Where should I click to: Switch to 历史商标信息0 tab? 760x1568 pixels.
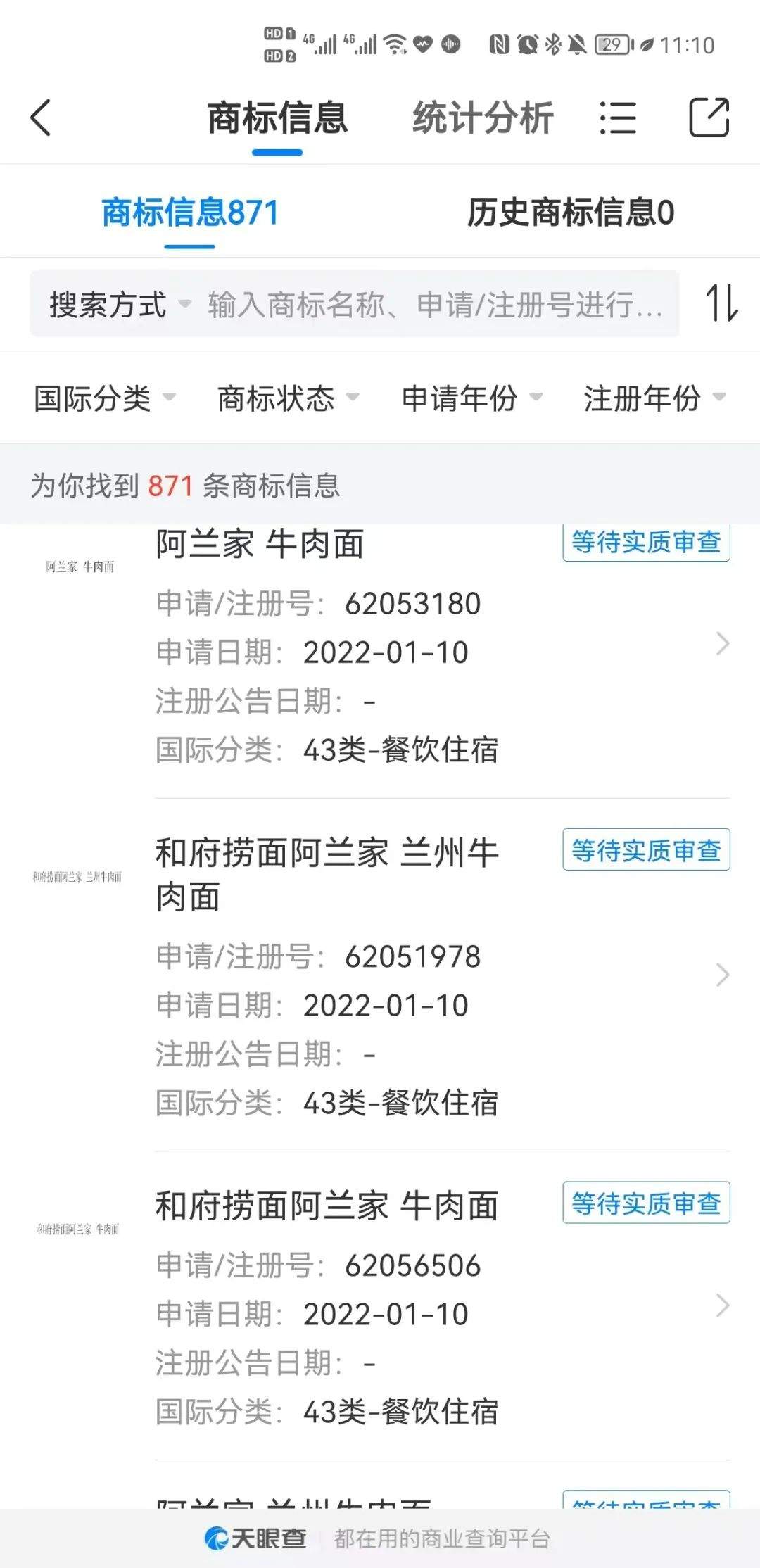pos(570,213)
